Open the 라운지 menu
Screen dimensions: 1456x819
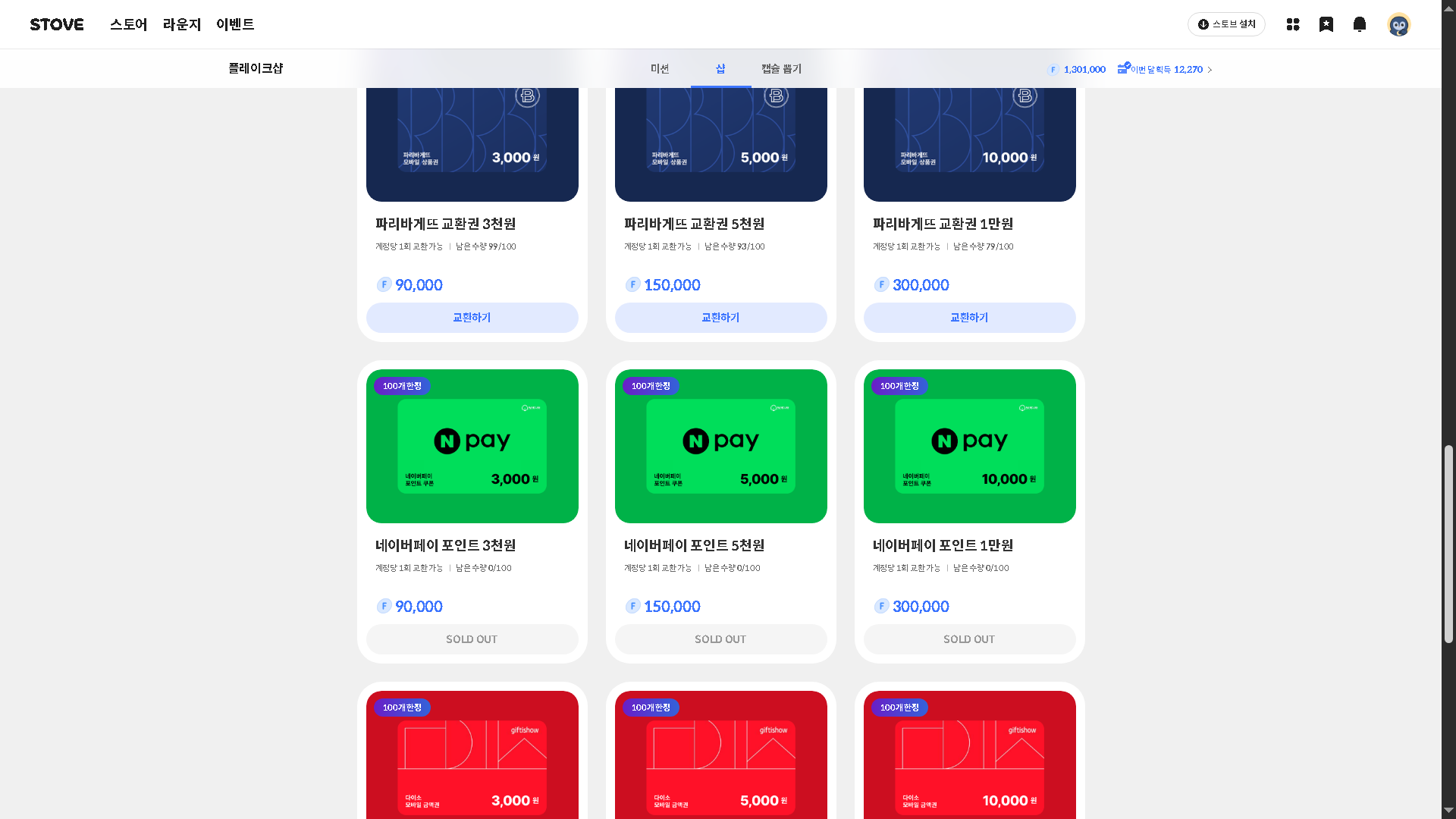[x=182, y=24]
